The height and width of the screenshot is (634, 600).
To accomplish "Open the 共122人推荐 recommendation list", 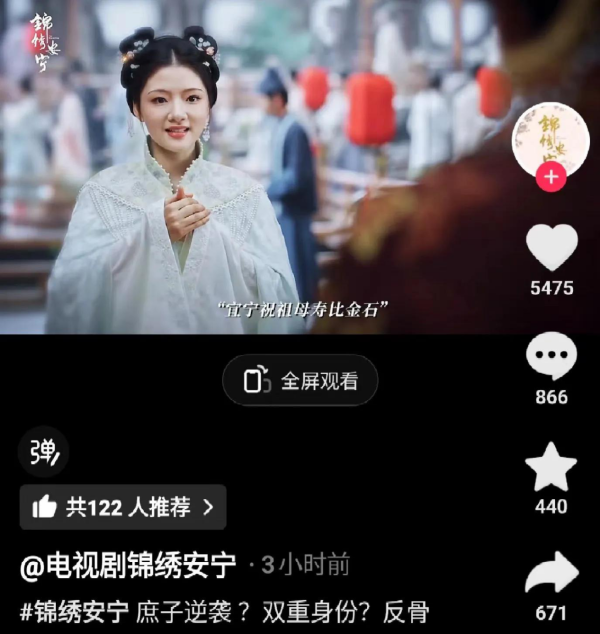I will (x=123, y=507).
